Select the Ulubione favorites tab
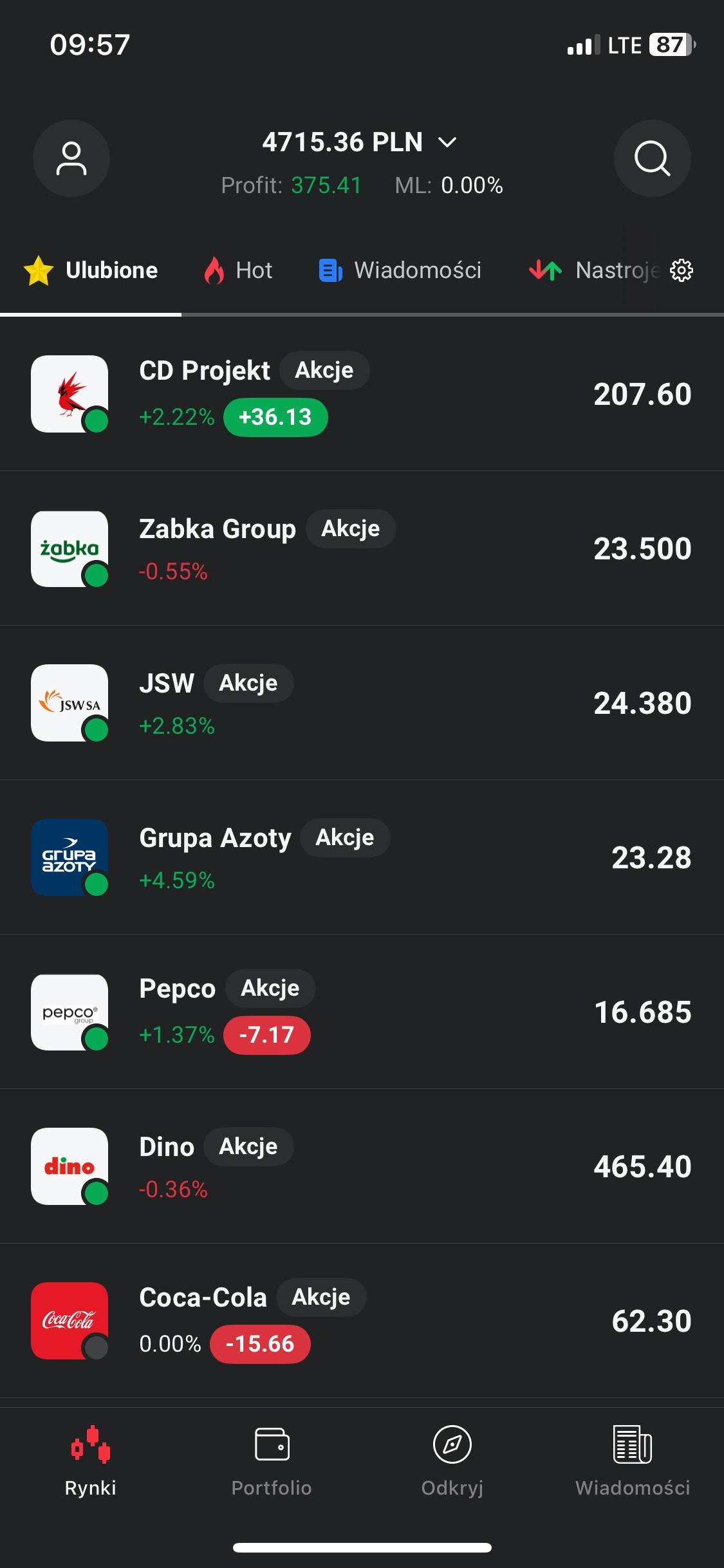The width and height of the screenshot is (724, 1568). click(91, 270)
